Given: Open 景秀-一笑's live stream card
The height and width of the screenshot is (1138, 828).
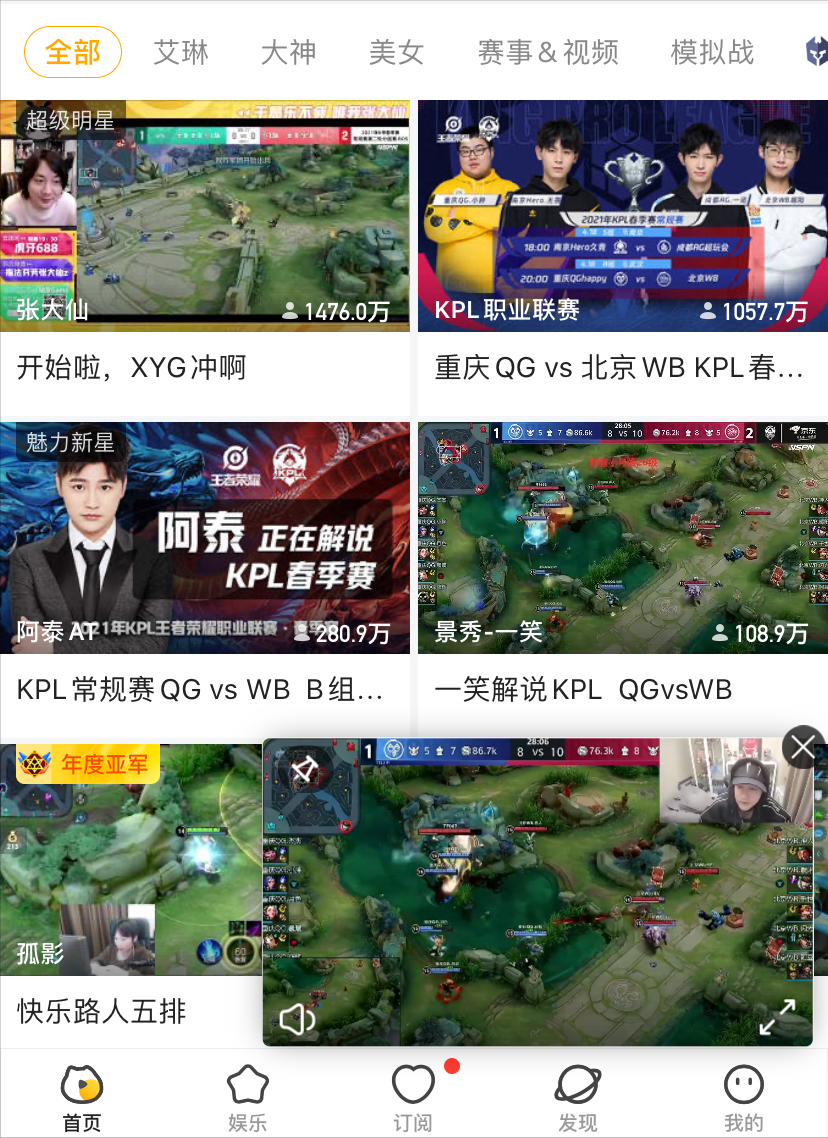Looking at the screenshot, I should pos(622,537).
